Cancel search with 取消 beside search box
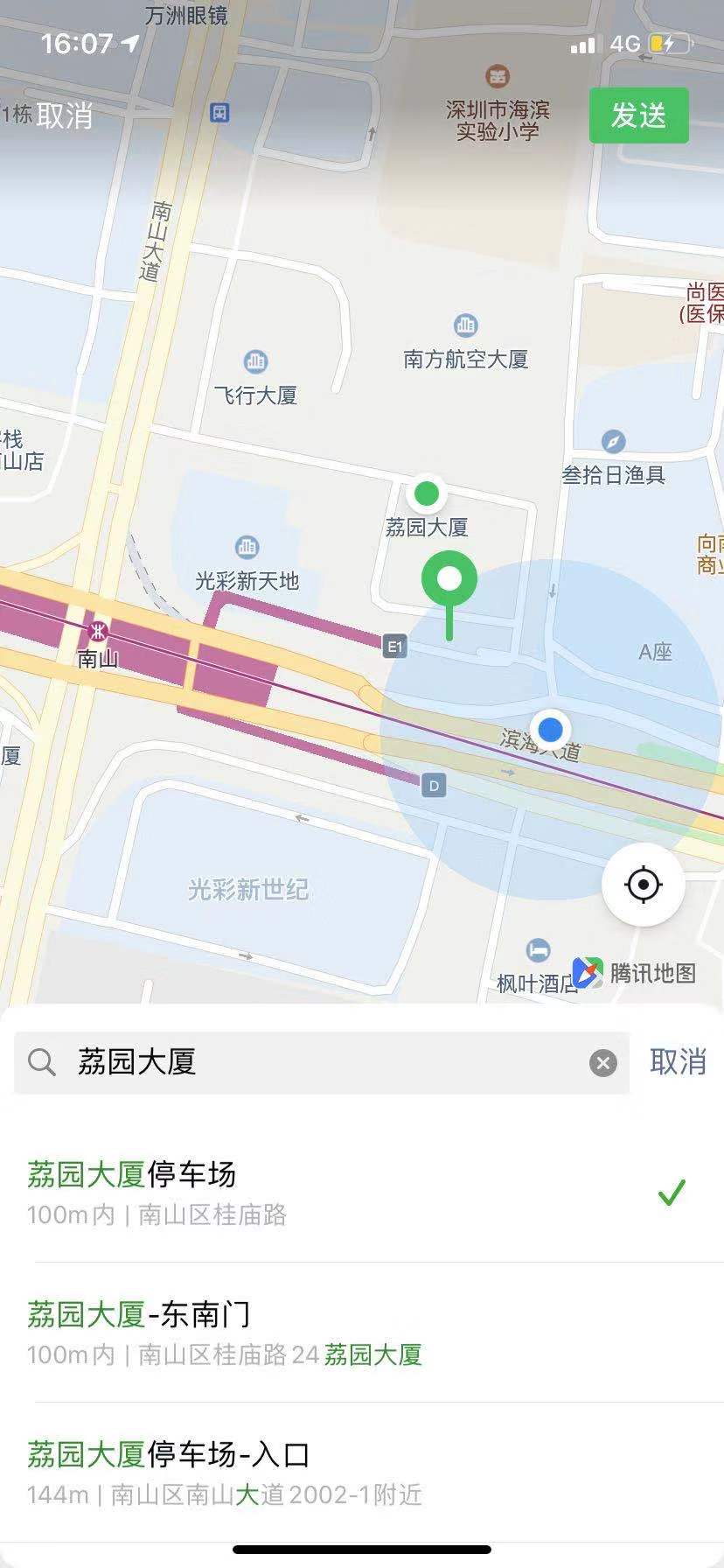The width and height of the screenshot is (724, 1568). click(x=678, y=1062)
